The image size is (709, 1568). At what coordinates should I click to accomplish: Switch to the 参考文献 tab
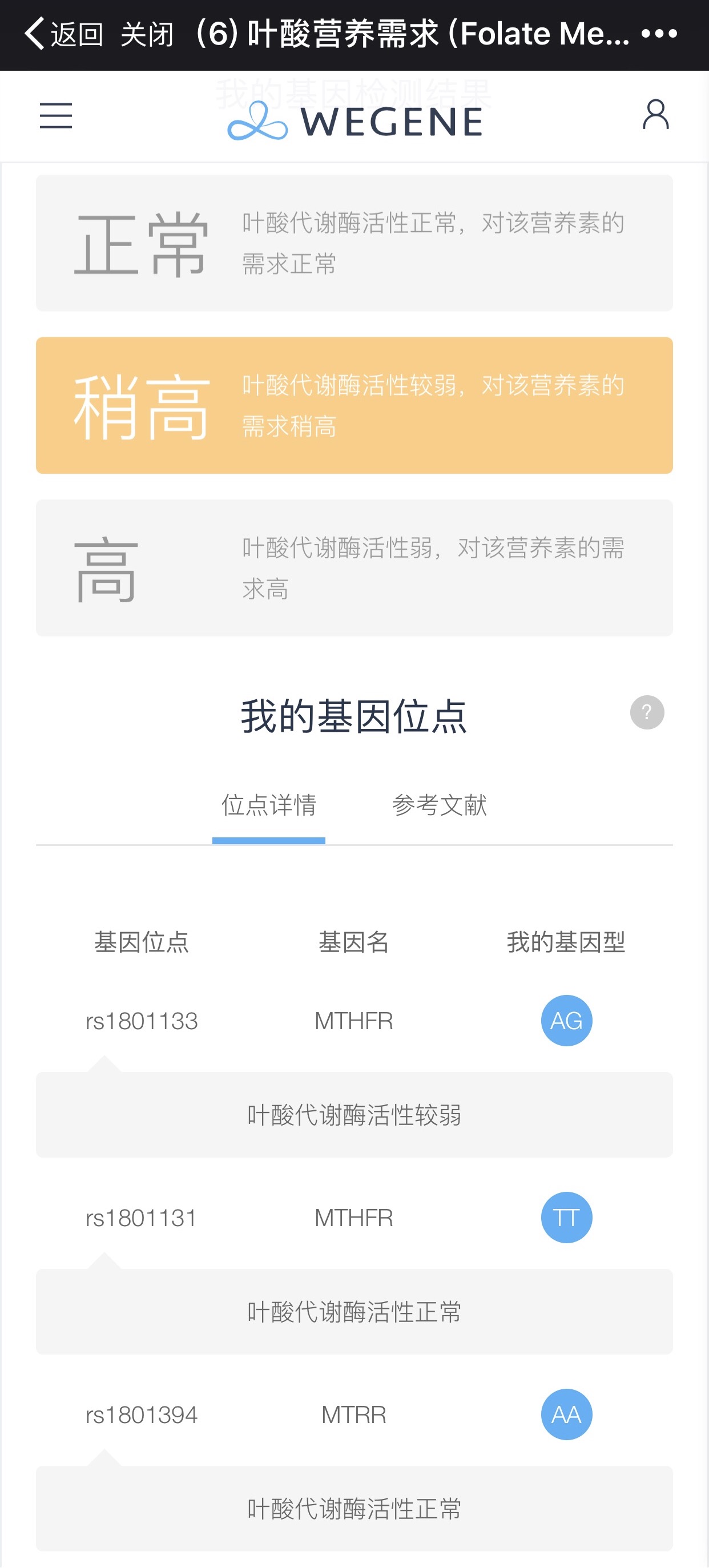tap(439, 805)
